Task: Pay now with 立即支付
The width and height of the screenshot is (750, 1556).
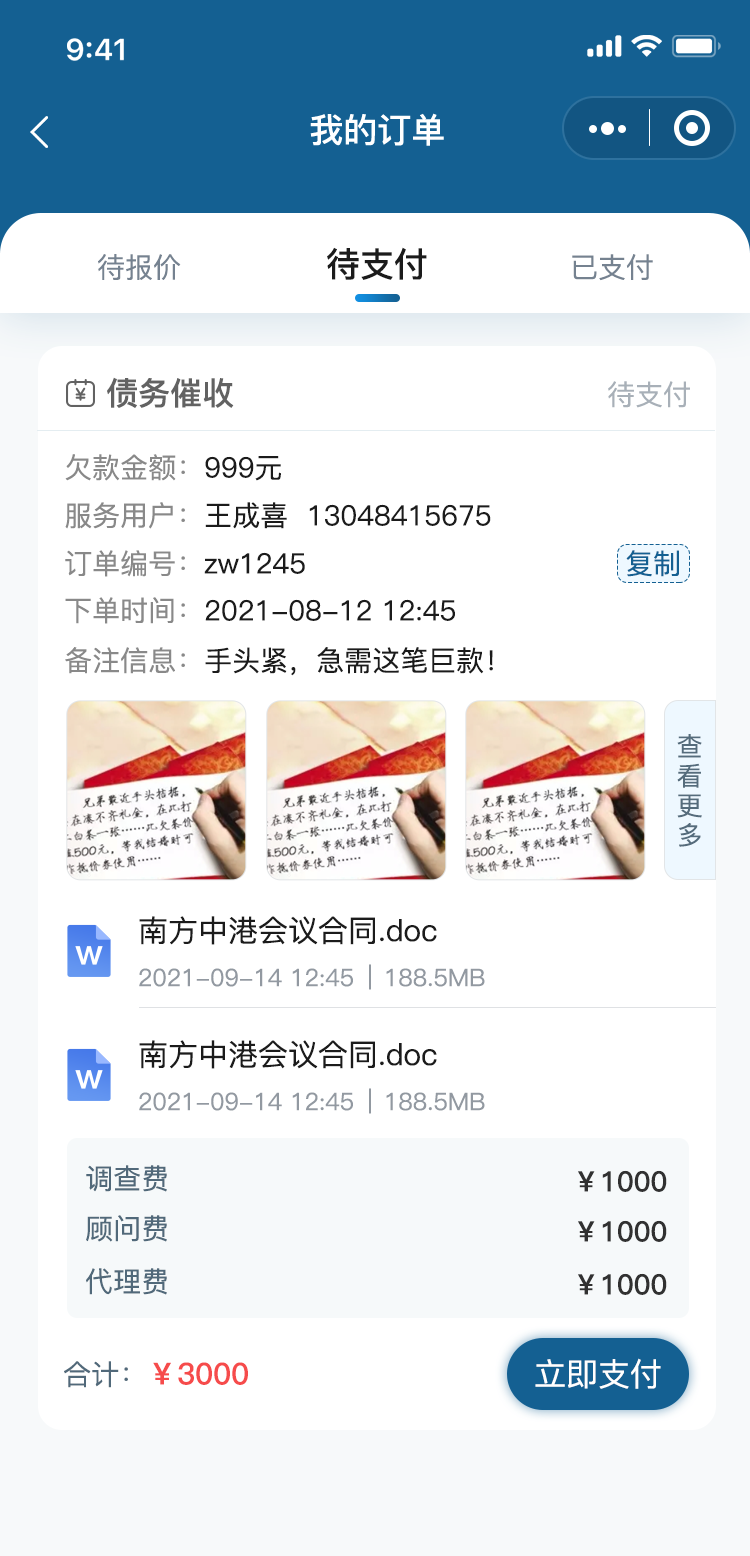Action: tap(598, 1374)
